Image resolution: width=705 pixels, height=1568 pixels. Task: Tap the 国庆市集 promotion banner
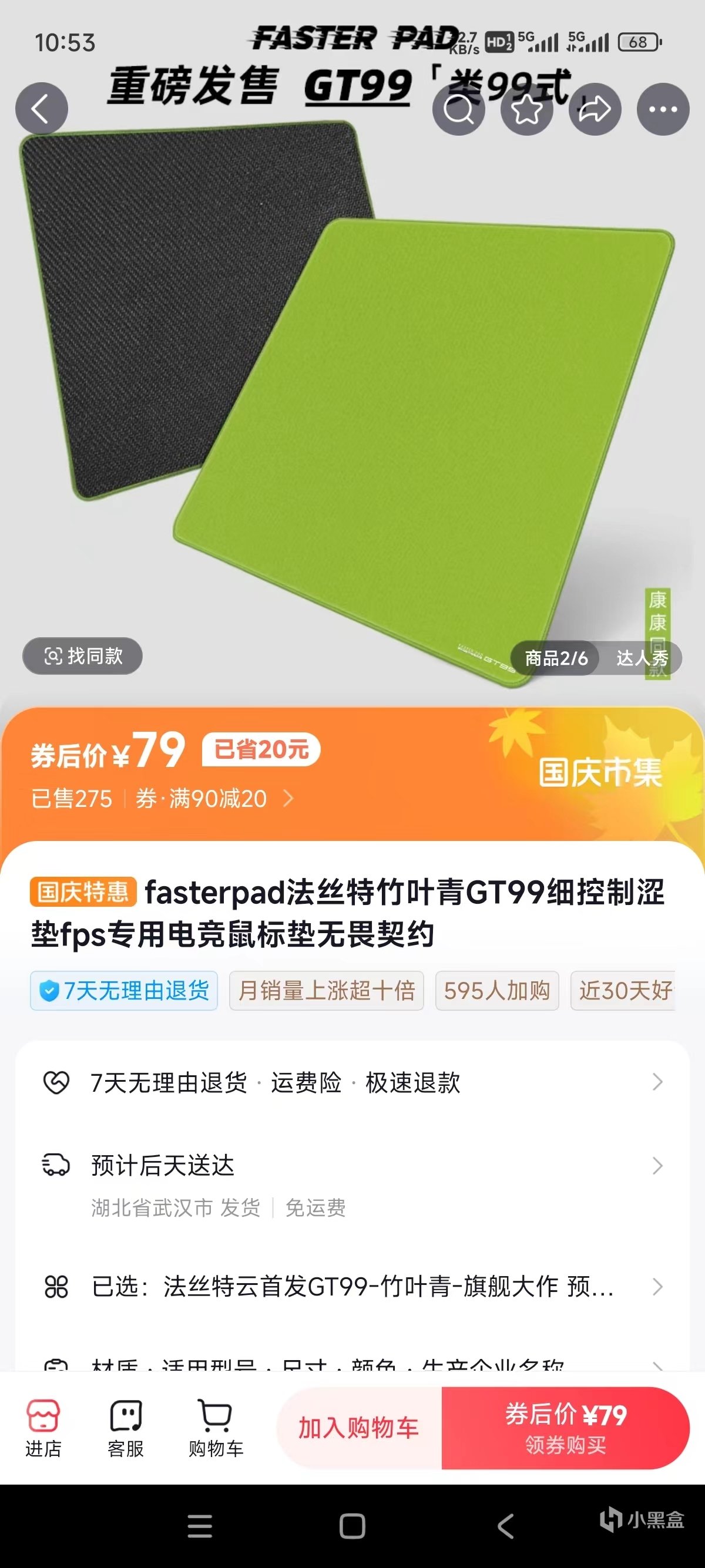coord(600,772)
